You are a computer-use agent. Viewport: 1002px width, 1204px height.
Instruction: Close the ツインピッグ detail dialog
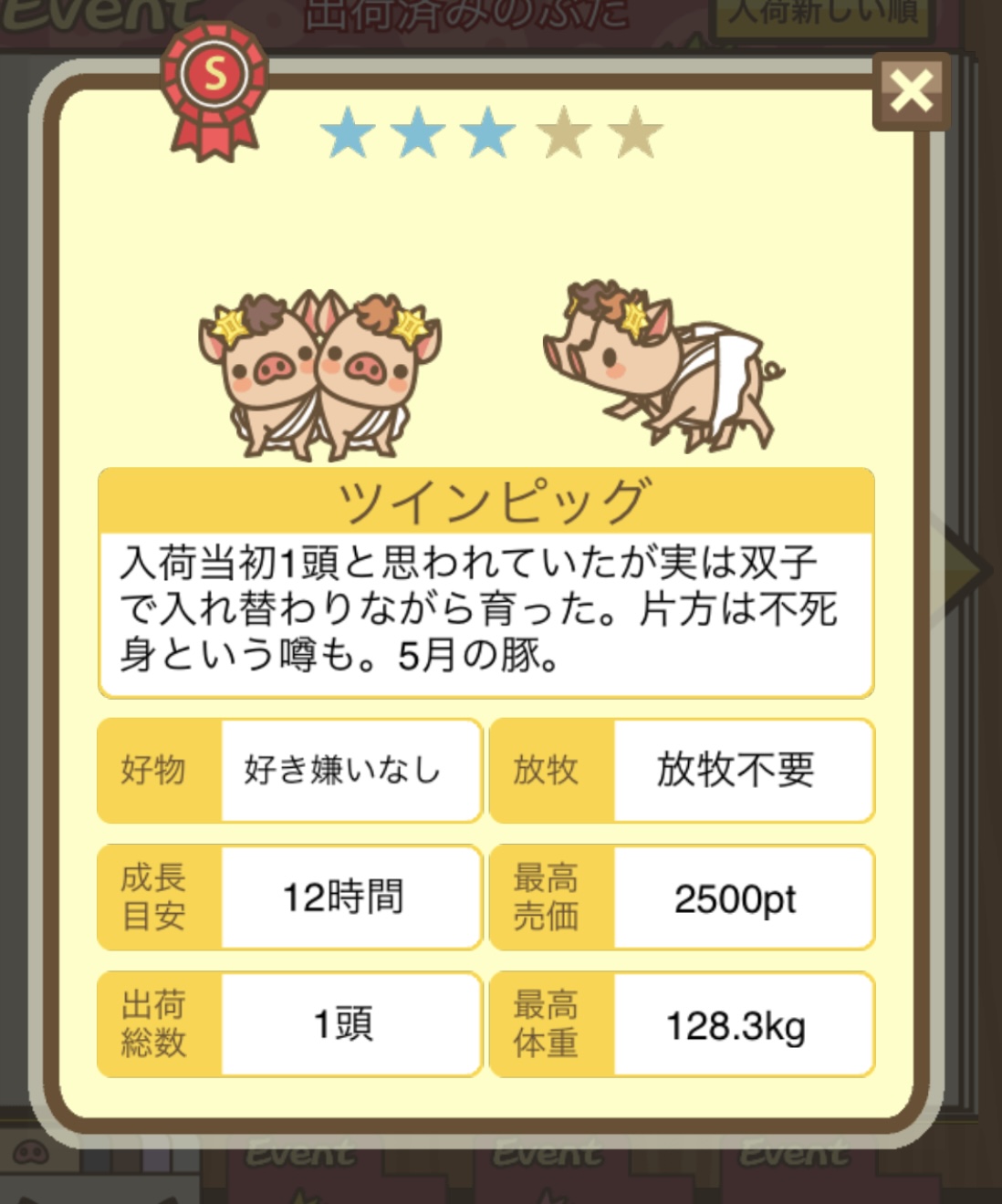pyautogui.click(x=910, y=90)
